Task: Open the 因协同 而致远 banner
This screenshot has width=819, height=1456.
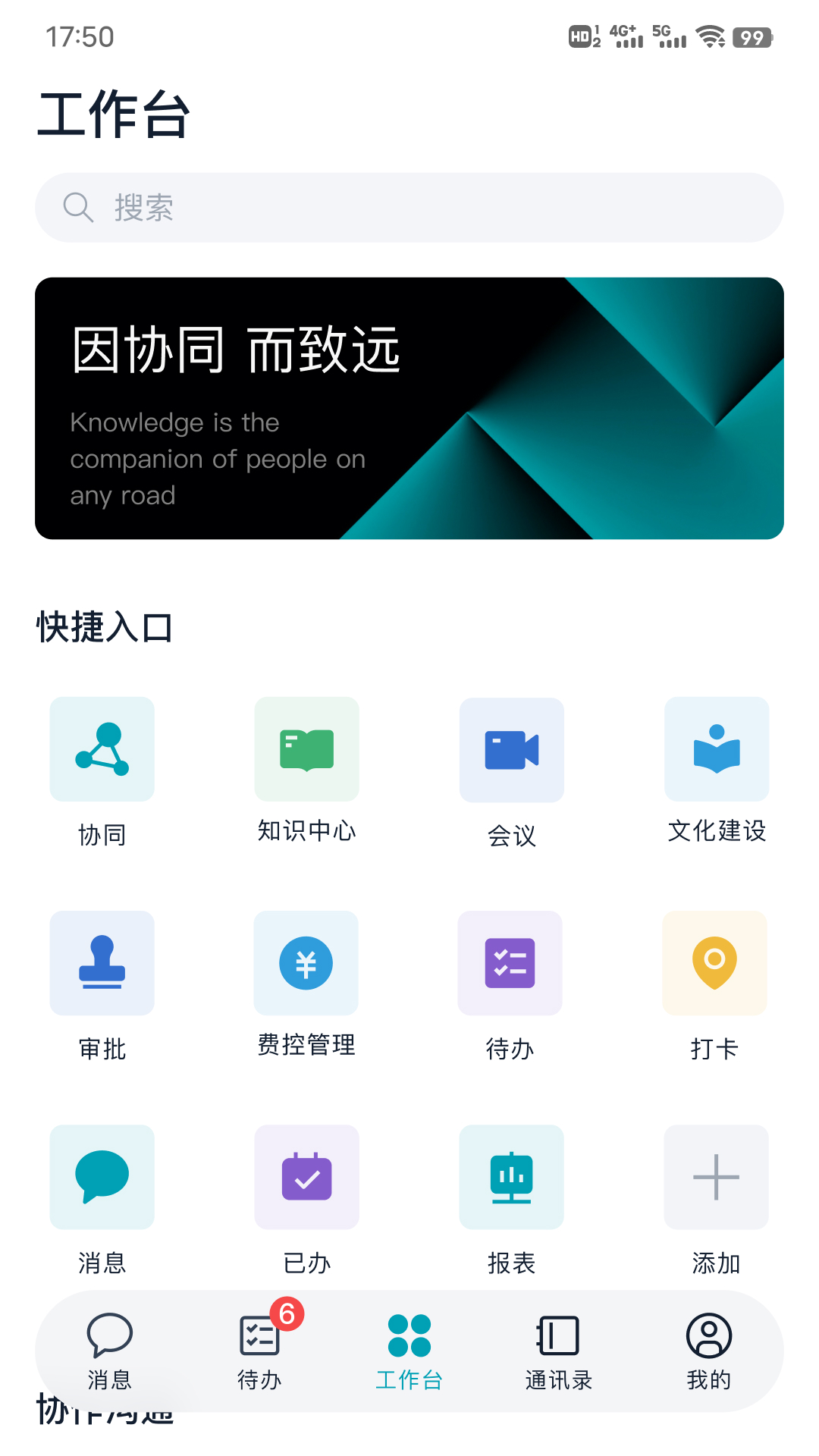Action: pos(409,406)
